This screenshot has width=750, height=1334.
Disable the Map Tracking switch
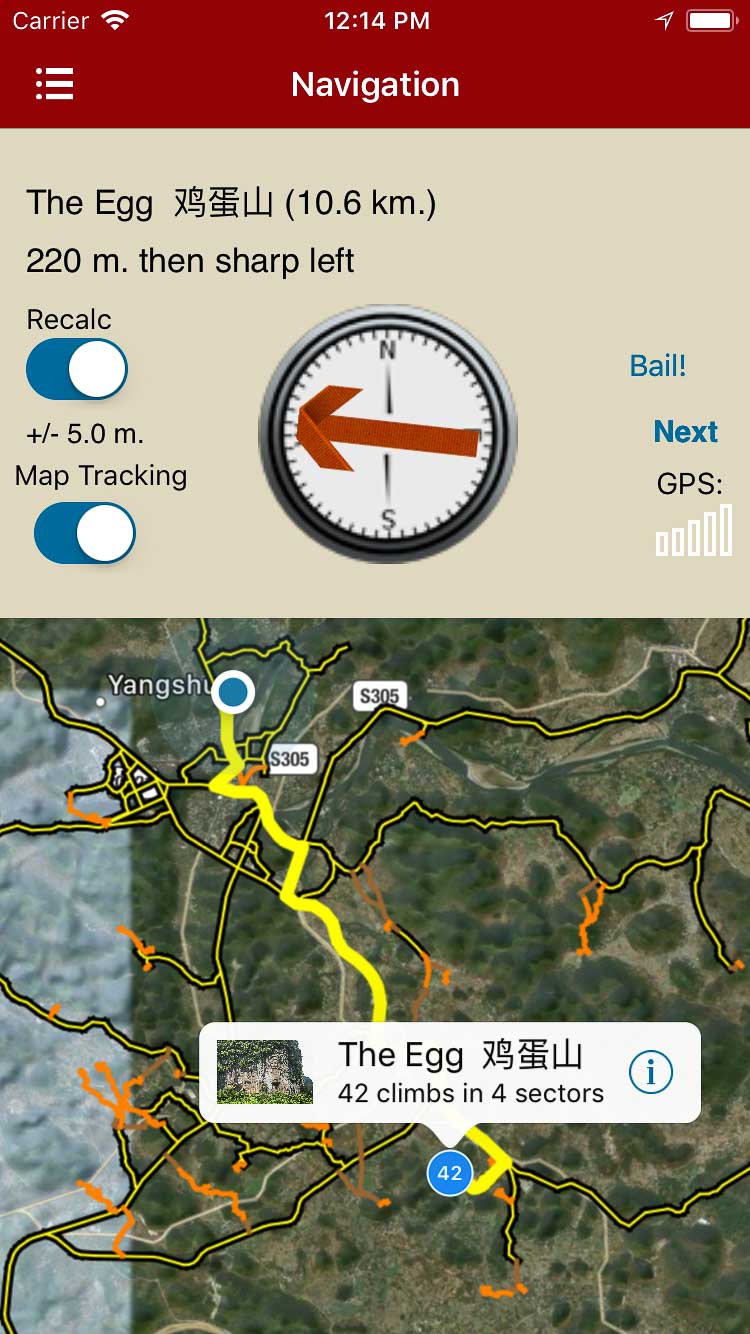(85, 533)
